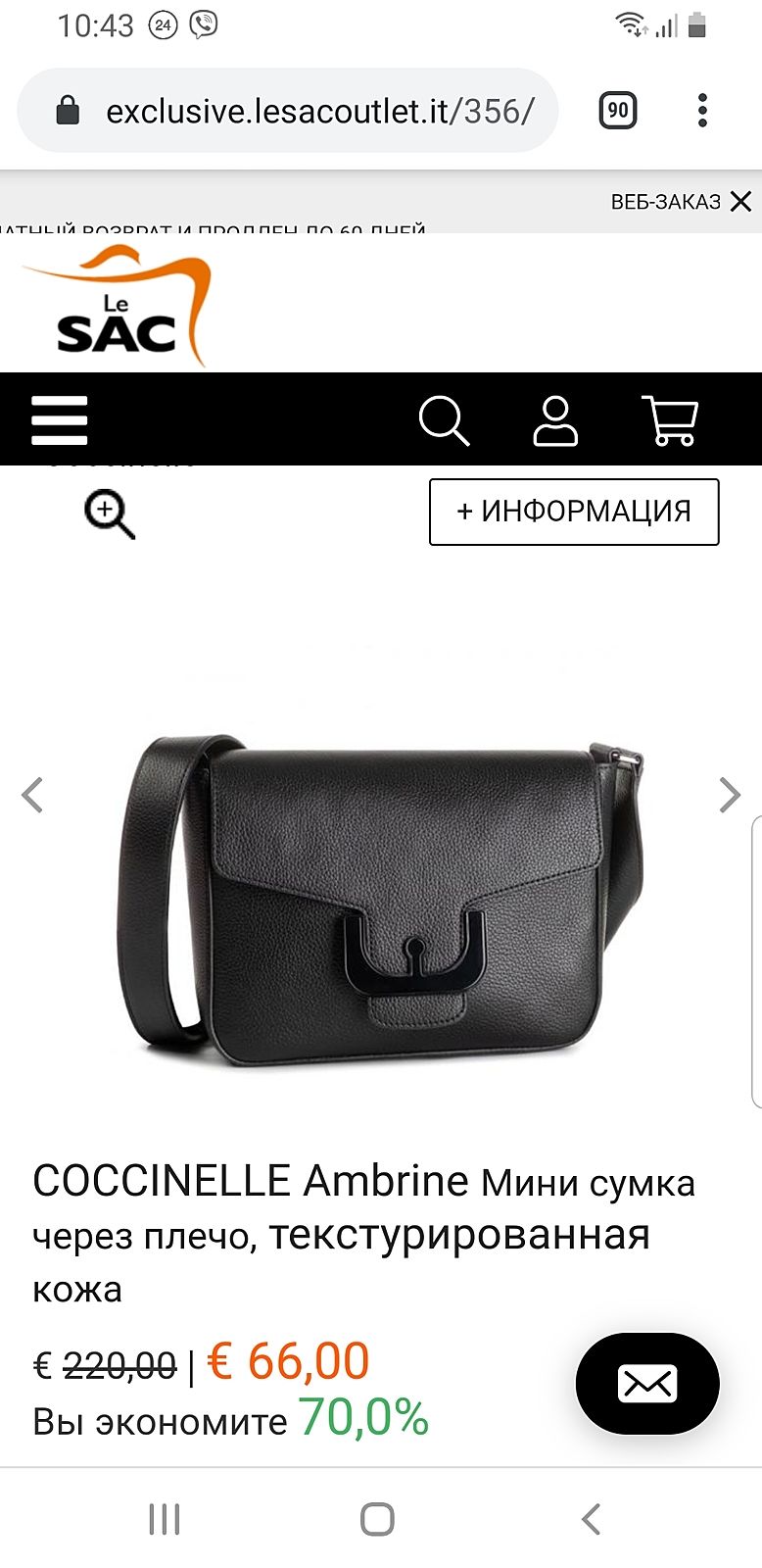Go back using the system back button
Image resolution: width=762 pixels, height=1568 pixels.
[591, 1519]
